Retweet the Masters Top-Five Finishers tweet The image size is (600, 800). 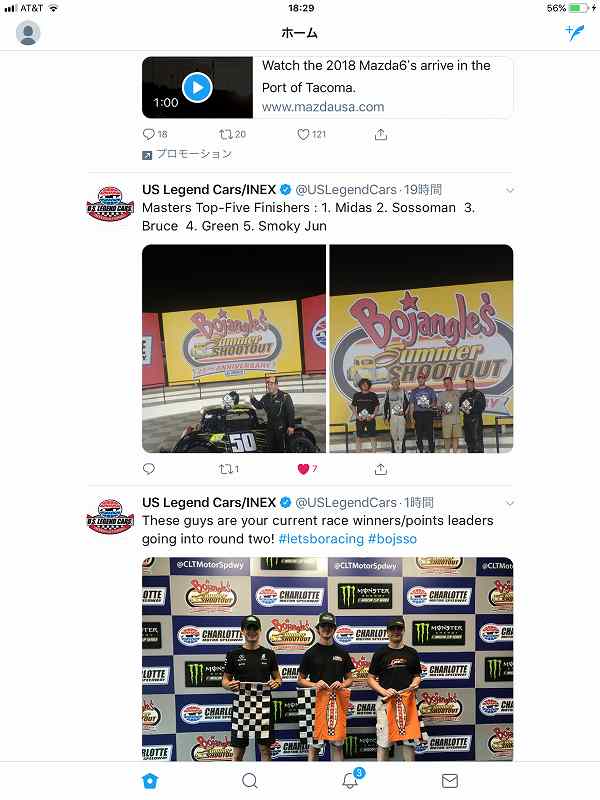[x=226, y=469]
